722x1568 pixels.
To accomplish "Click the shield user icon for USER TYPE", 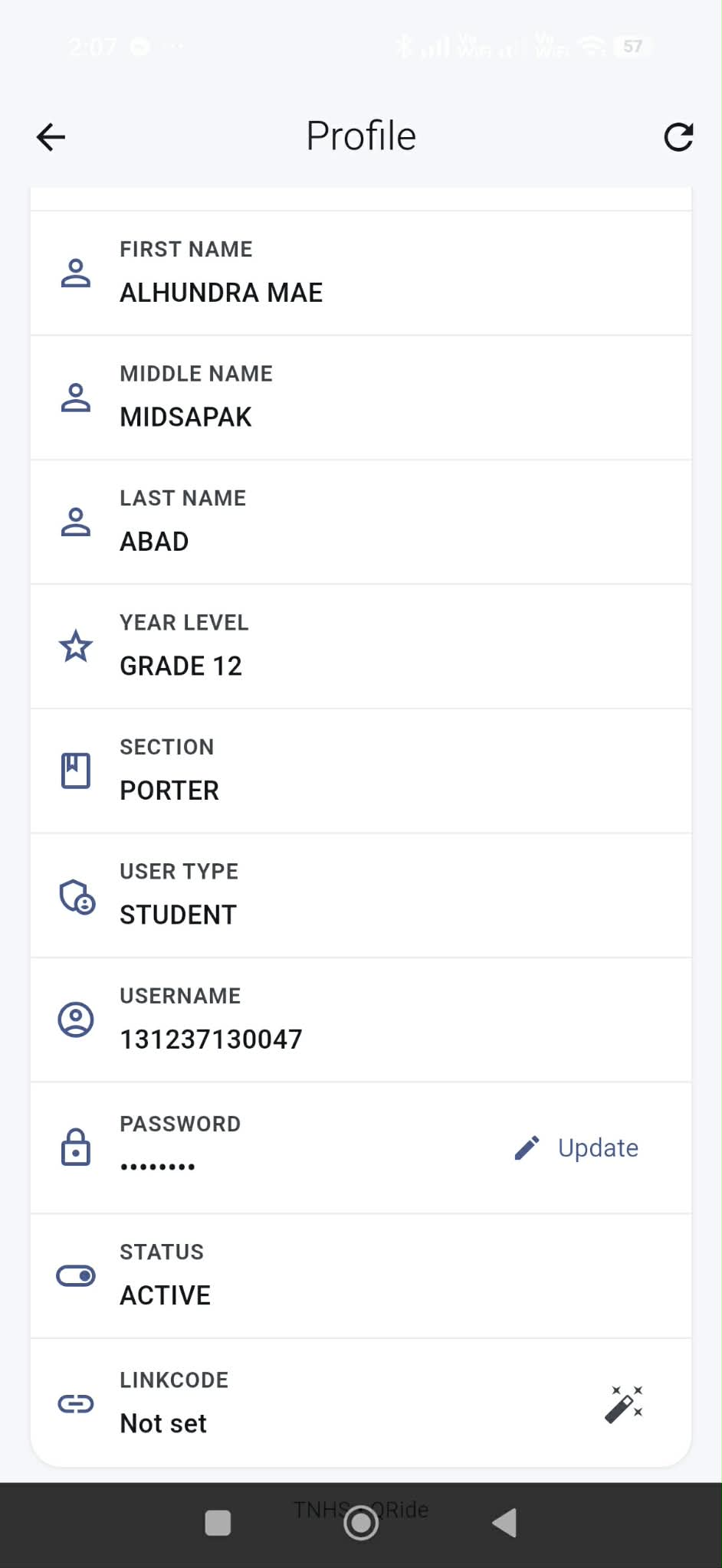I will click(75, 895).
